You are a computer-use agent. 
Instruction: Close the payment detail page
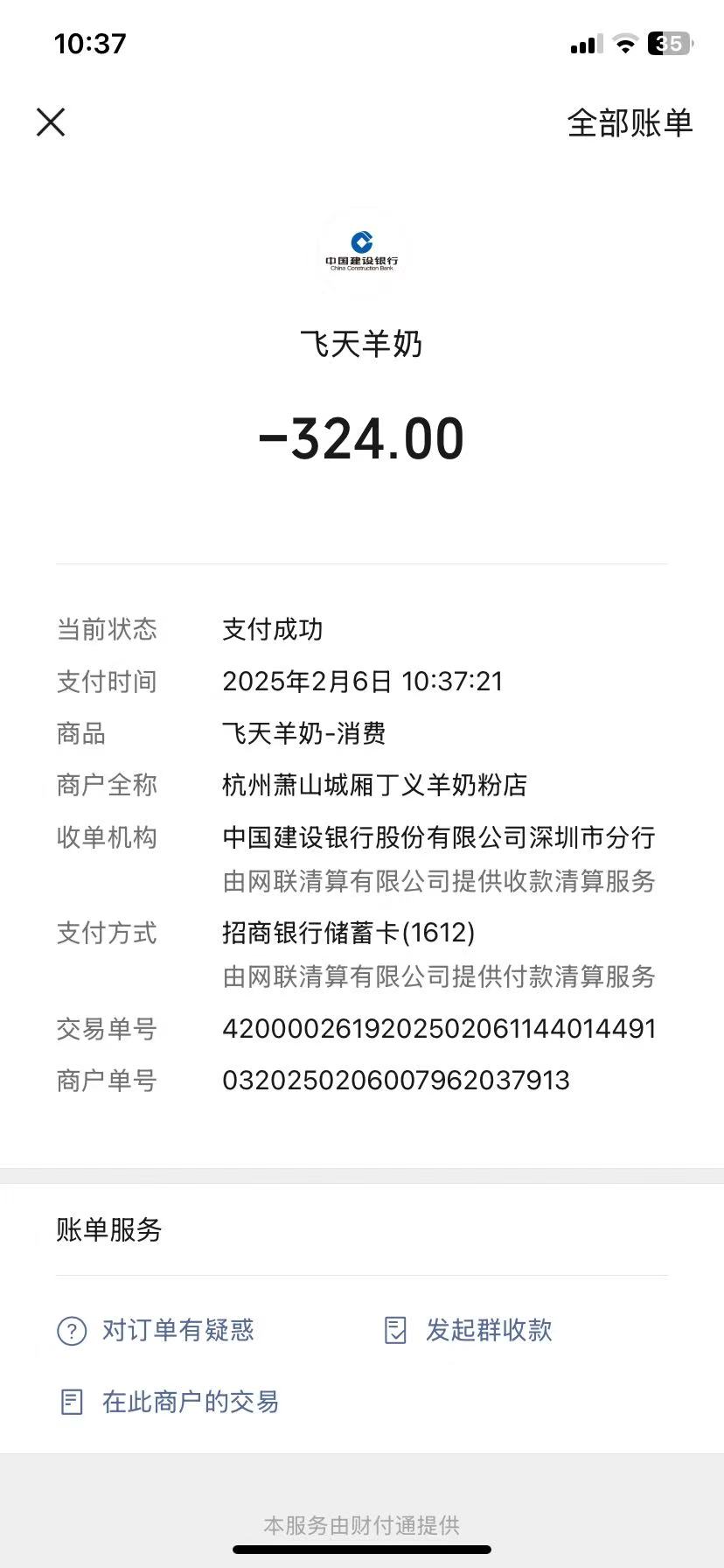coord(51,122)
